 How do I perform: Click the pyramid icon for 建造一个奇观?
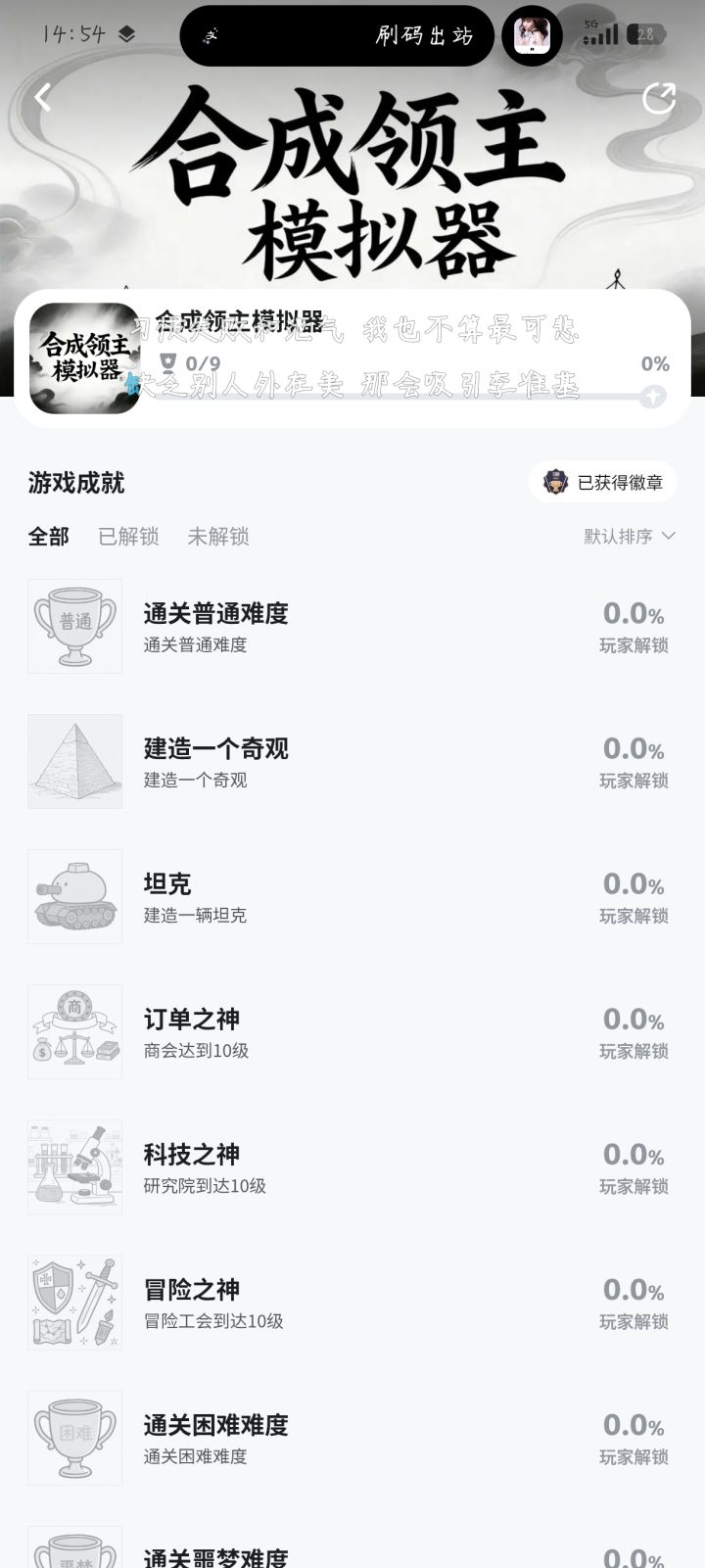tap(74, 761)
